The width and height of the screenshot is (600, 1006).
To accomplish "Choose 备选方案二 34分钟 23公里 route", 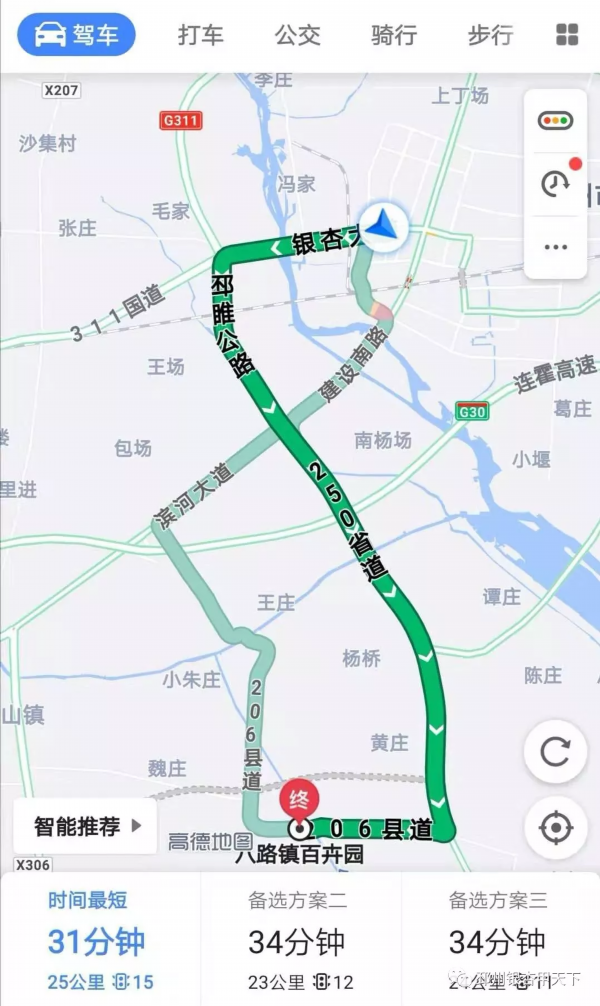I will (300, 939).
